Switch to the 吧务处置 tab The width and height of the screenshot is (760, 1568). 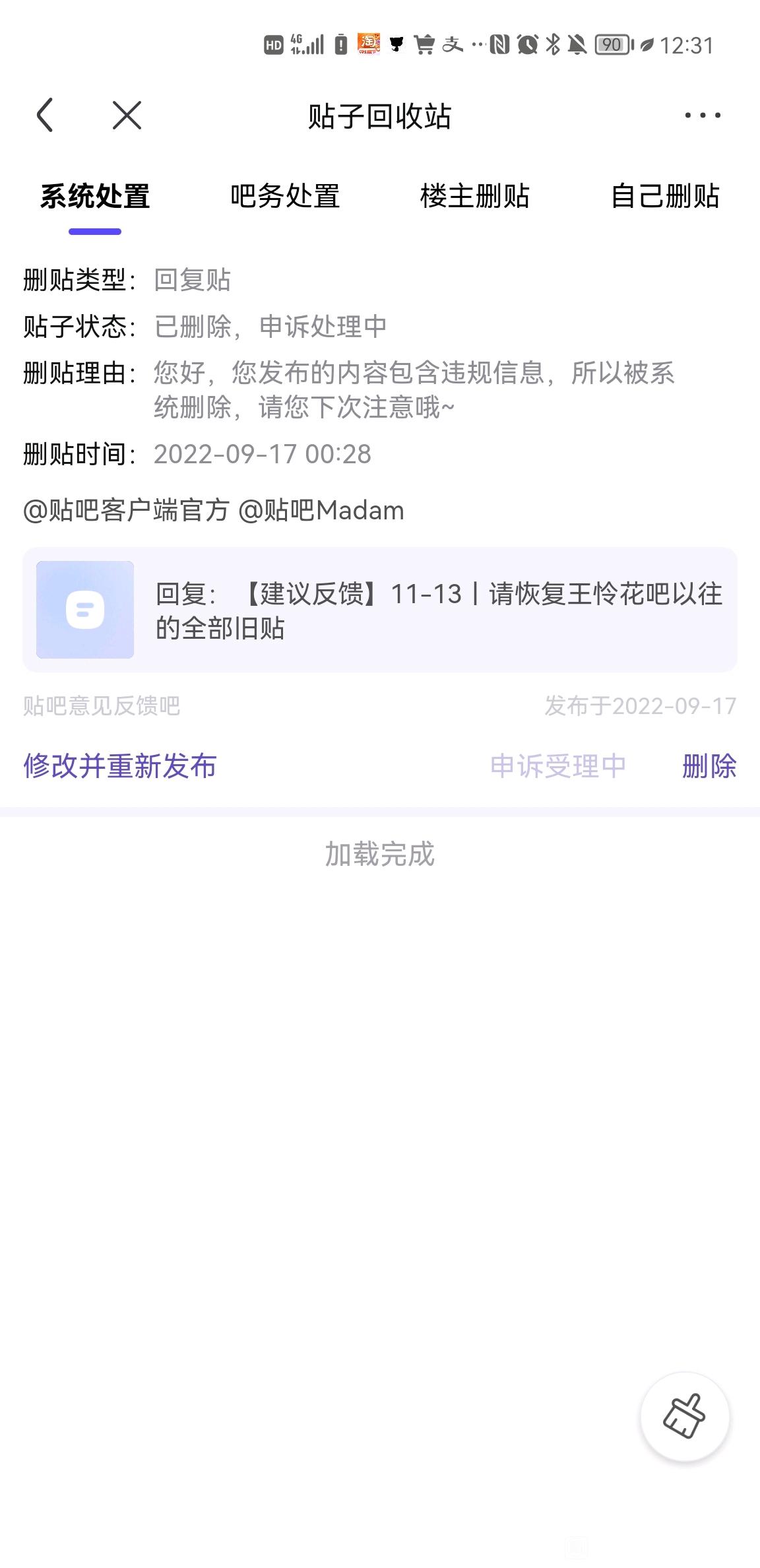tap(285, 197)
